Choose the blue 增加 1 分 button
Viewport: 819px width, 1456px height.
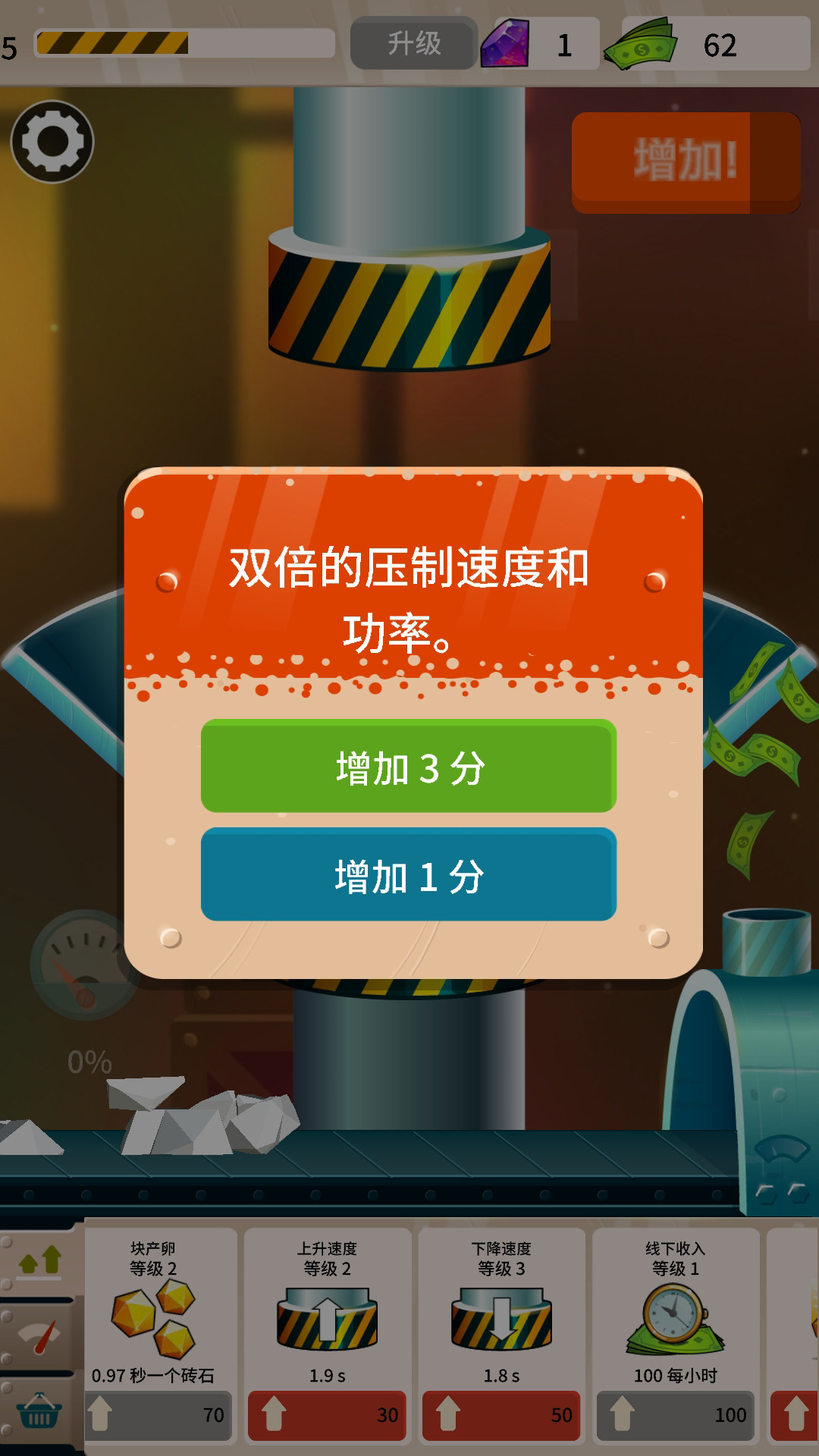(409, 874)
